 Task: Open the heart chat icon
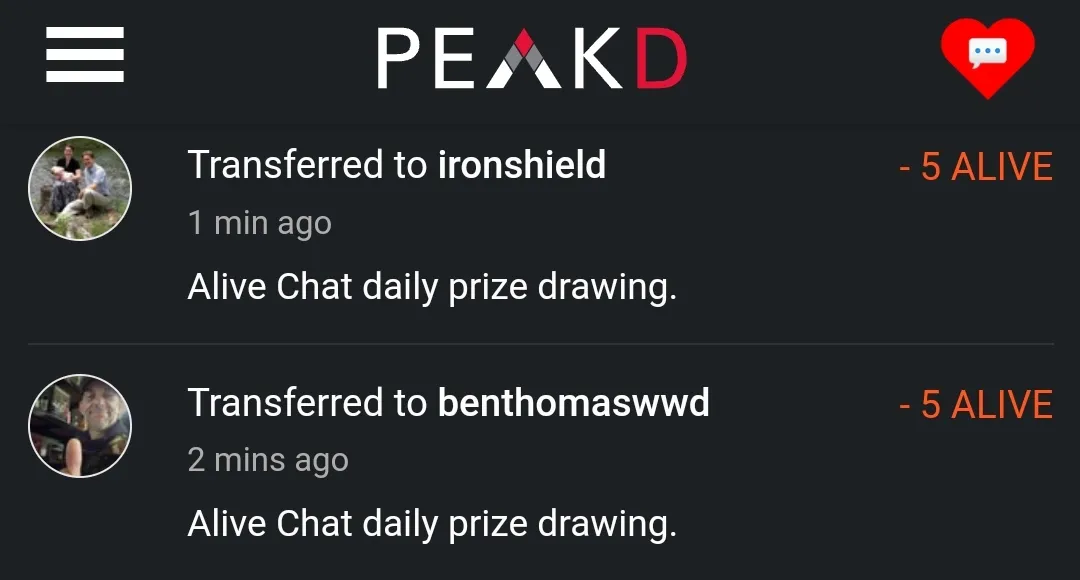(987, 56)
